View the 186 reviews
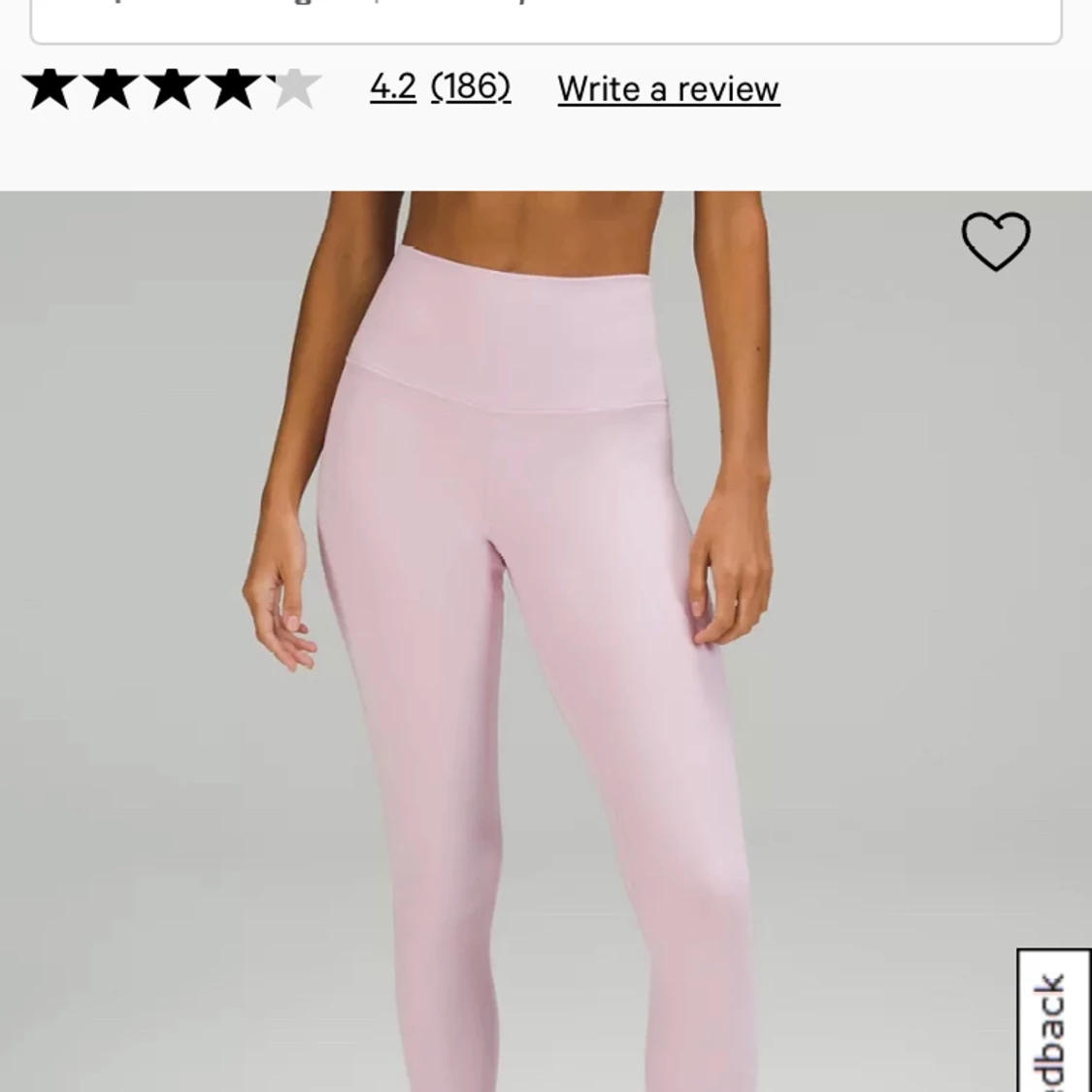Image resolution: width=1092 pixels, height=1092 pixels. [x=471, y=87]
